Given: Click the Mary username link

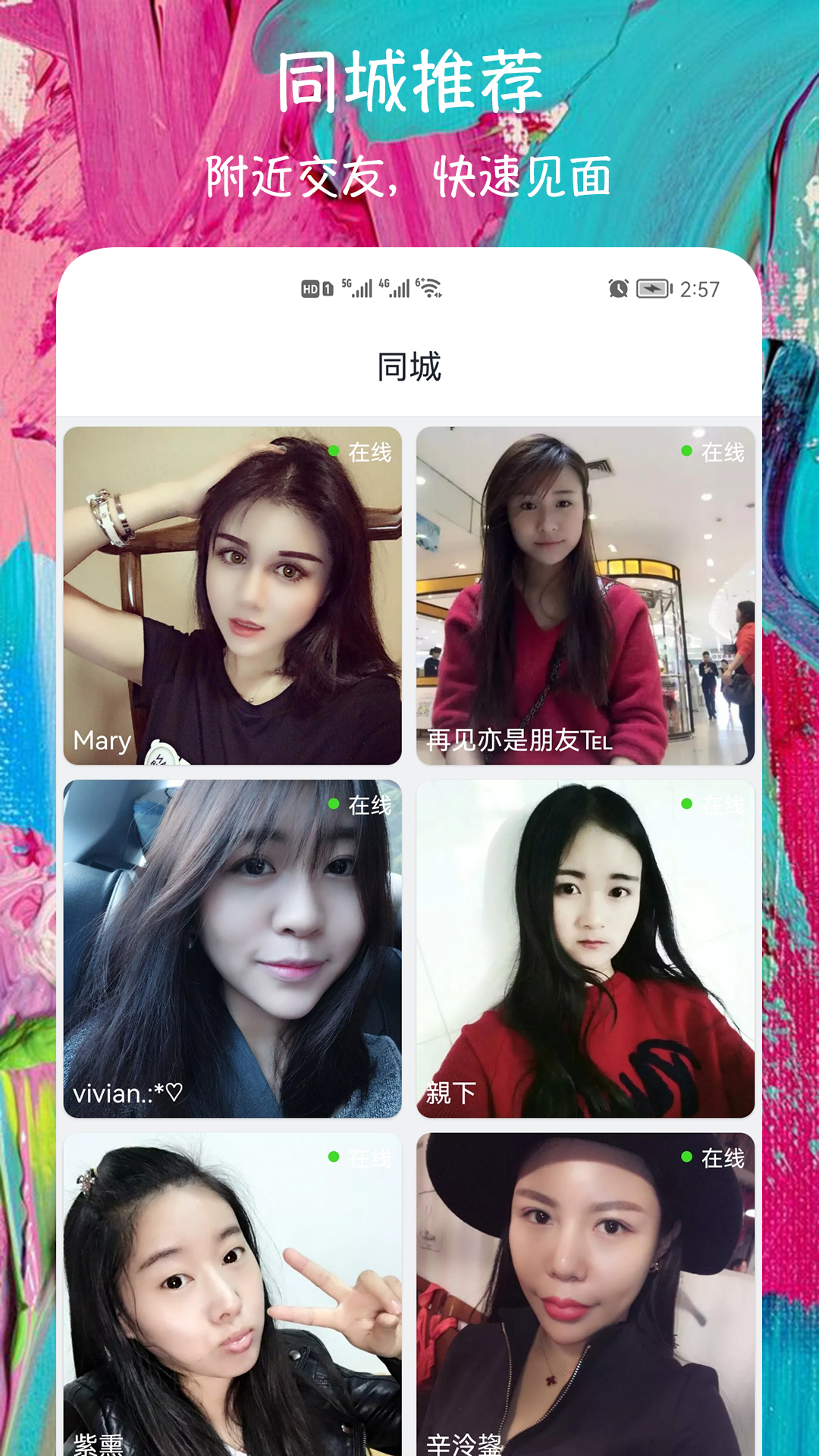Looking at the screenshot, I should 99,741.
